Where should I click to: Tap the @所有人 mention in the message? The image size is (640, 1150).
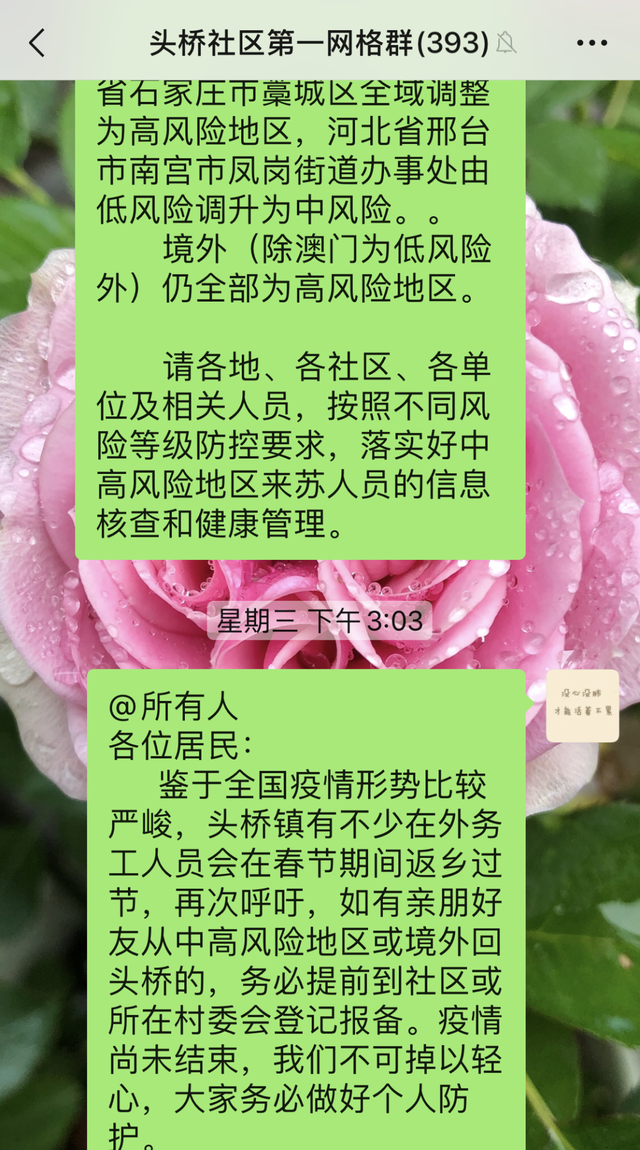(173, 706)
